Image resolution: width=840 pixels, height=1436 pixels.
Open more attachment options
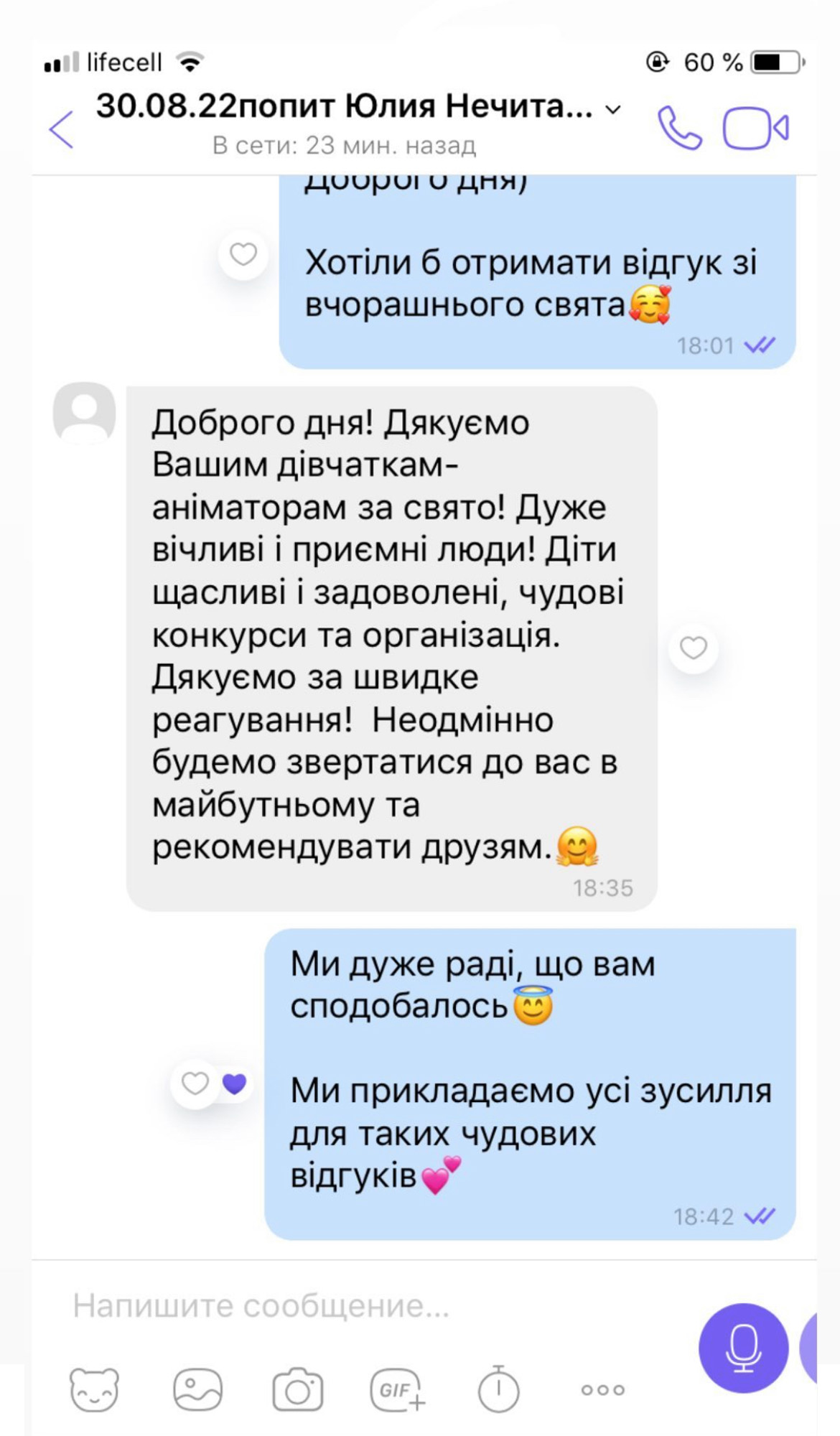(602, 1390)
